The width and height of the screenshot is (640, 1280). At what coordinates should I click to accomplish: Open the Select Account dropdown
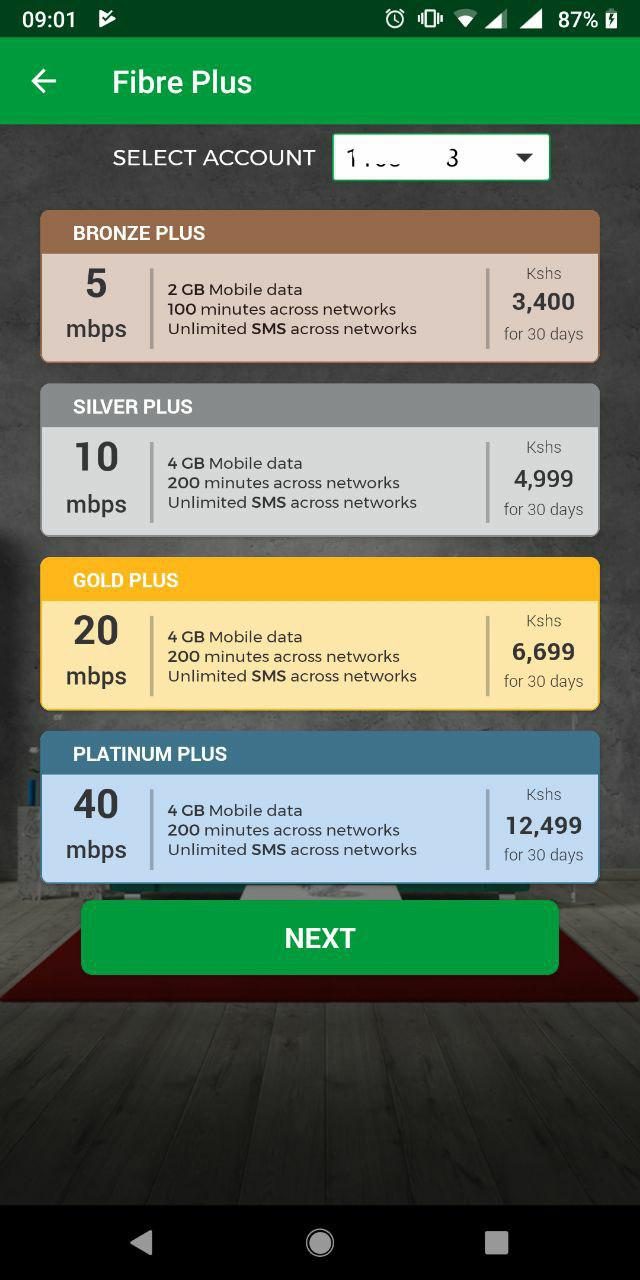pyautogui.click(x=441, y=157)
